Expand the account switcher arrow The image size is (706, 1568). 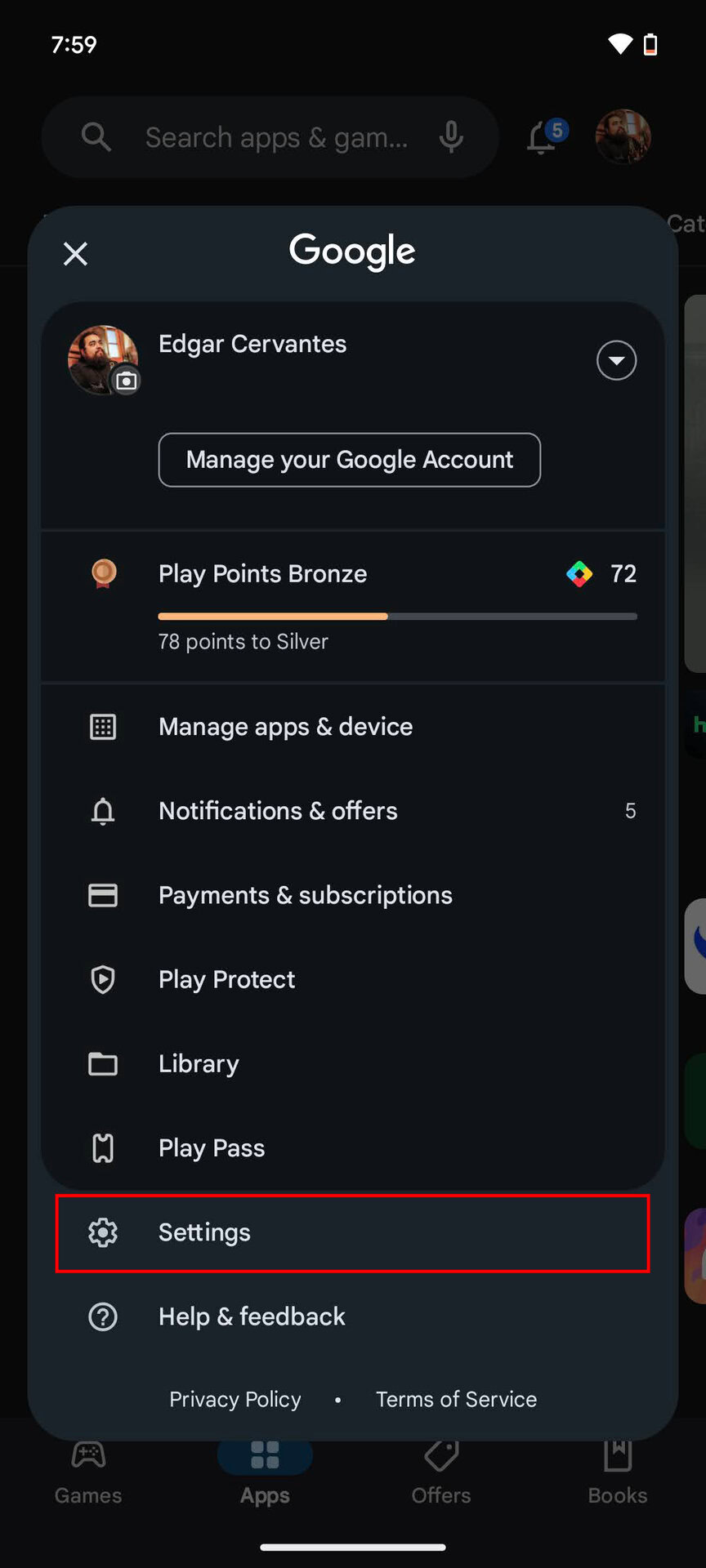(x=616, y=360)
